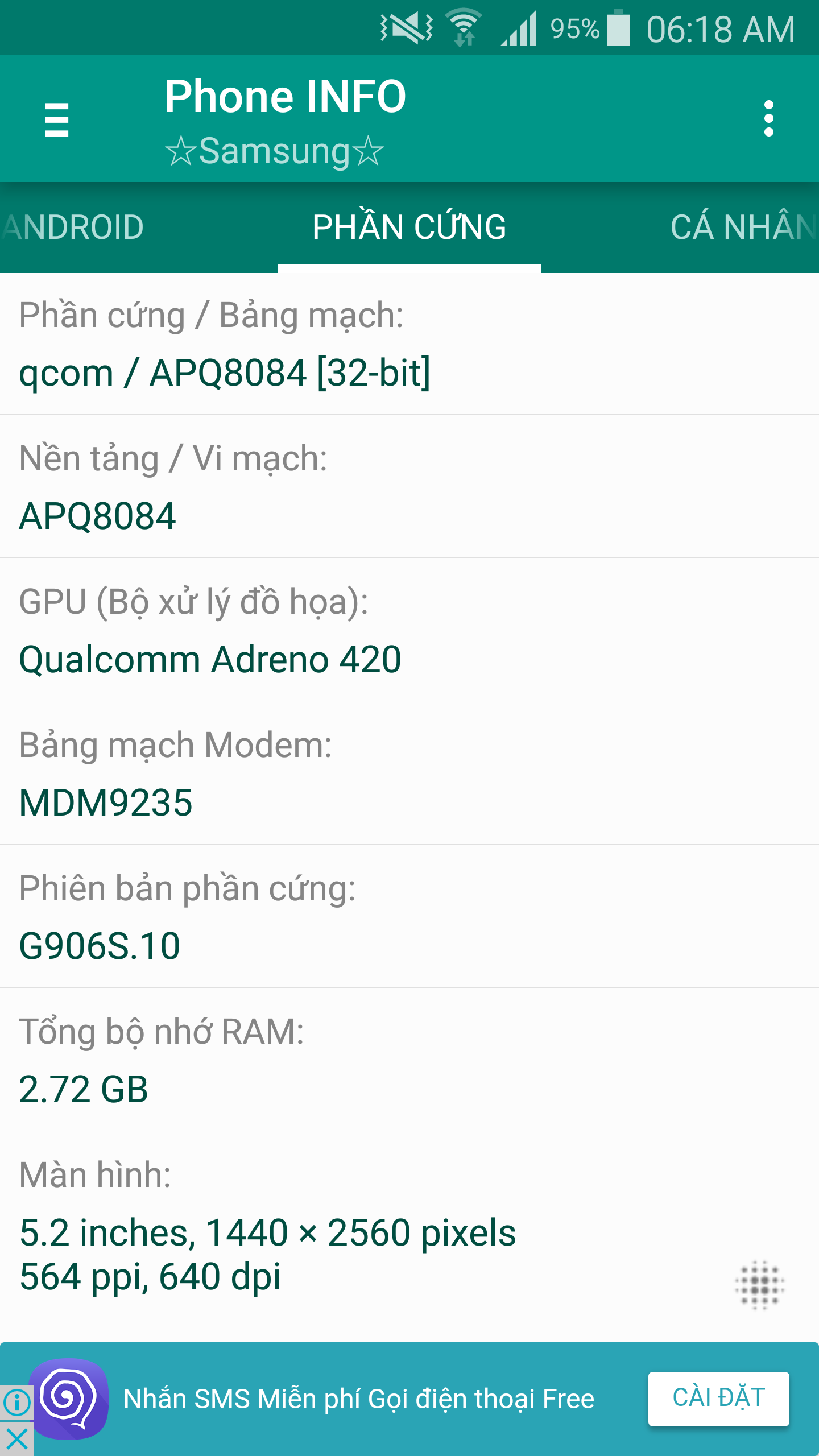819x1456 pixels.
Task: Select the PHẦN CỨNG tab
Action: click(x=409, y=227)
